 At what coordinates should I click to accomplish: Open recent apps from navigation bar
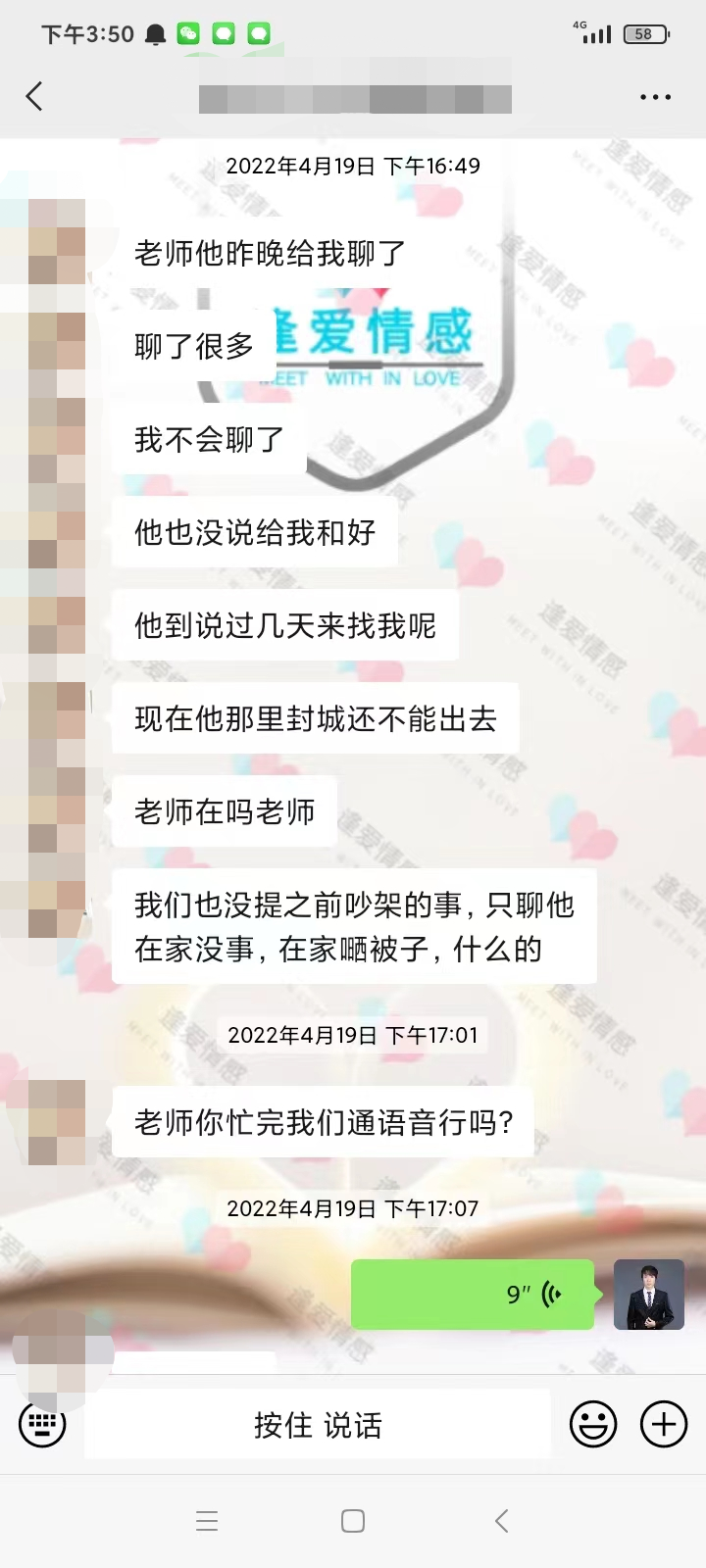(x=207, y=1521)
